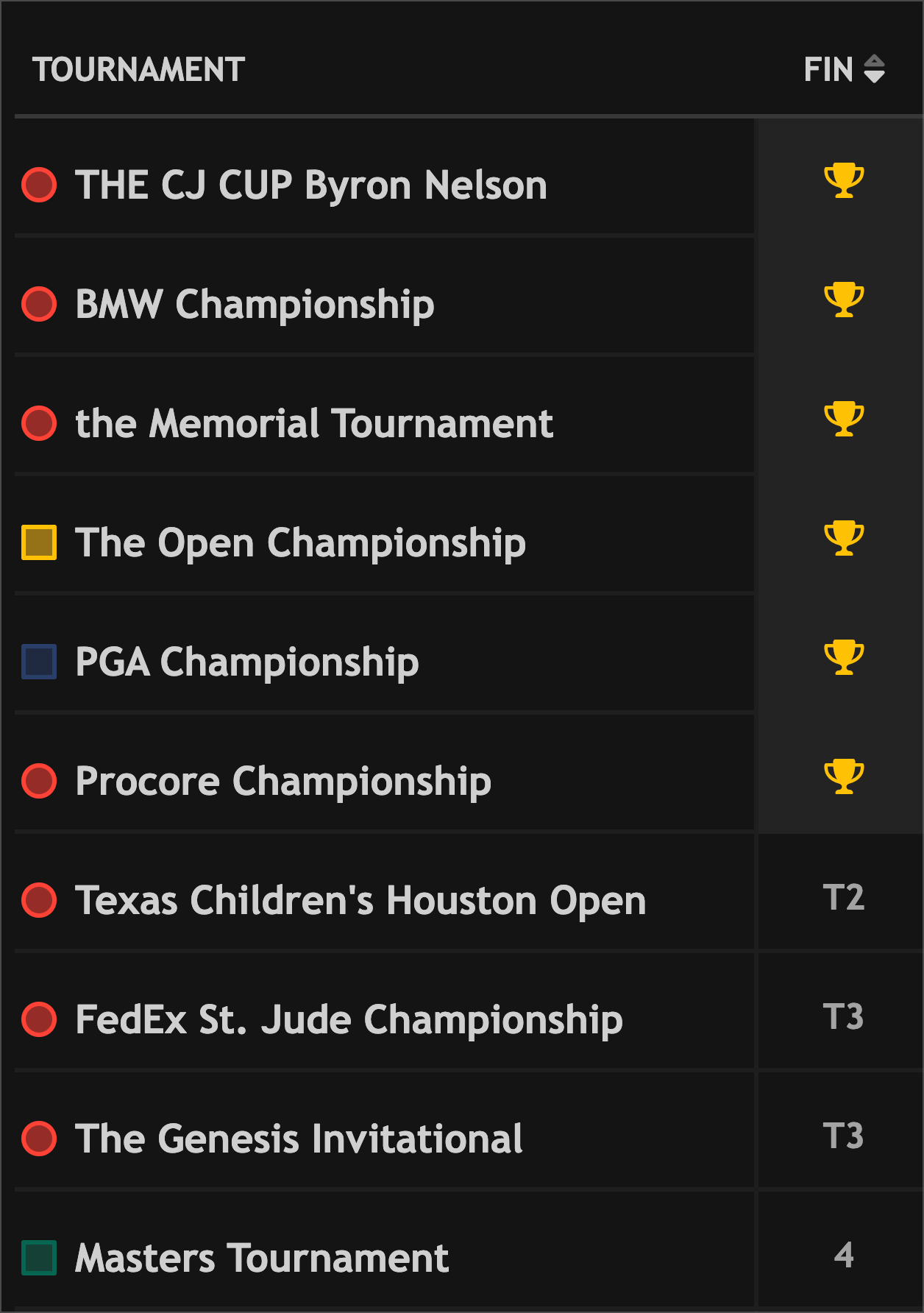
Task: Select the Masters Tournament row
Action: coord(262,1258)
